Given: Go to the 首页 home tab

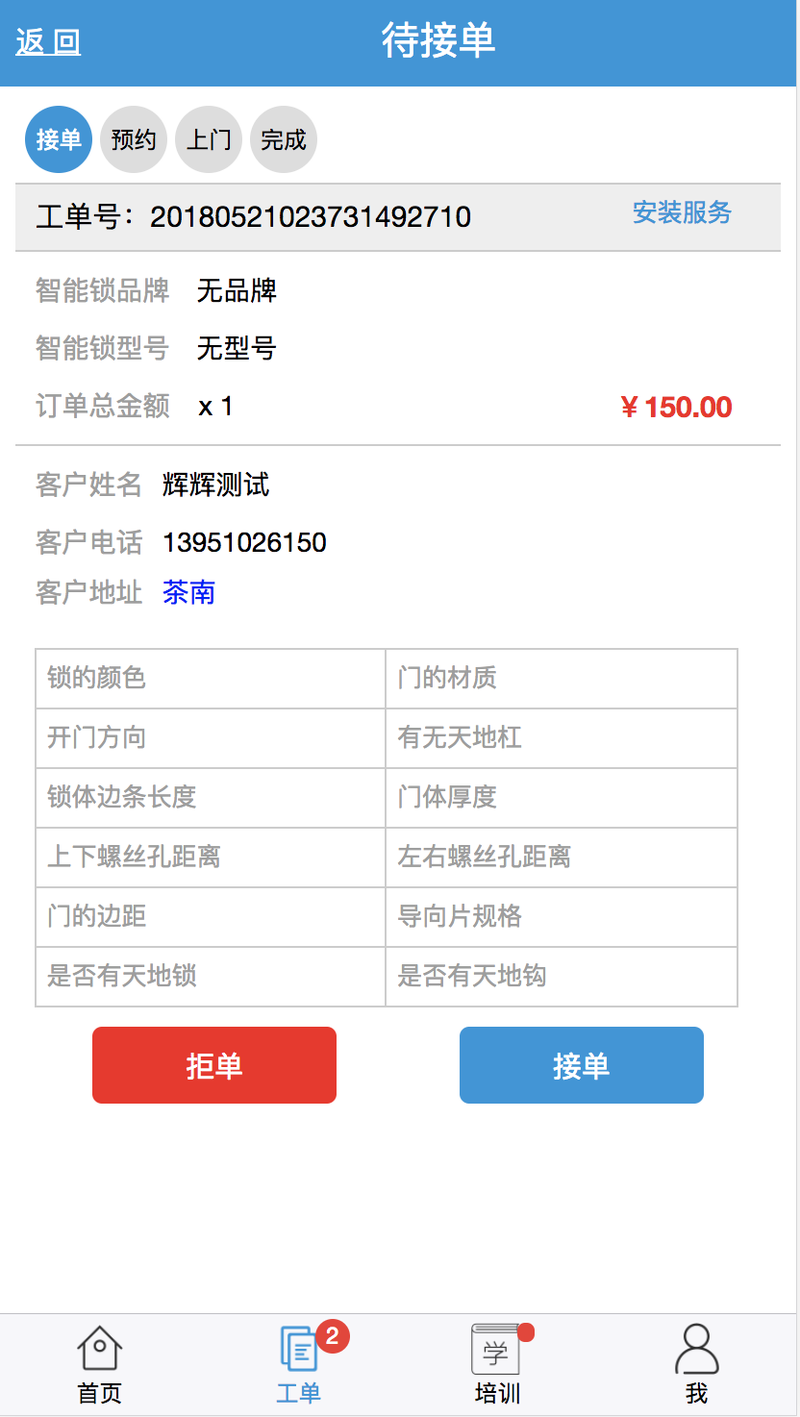Looking at the screenshot, I should tap(100, 1365).
